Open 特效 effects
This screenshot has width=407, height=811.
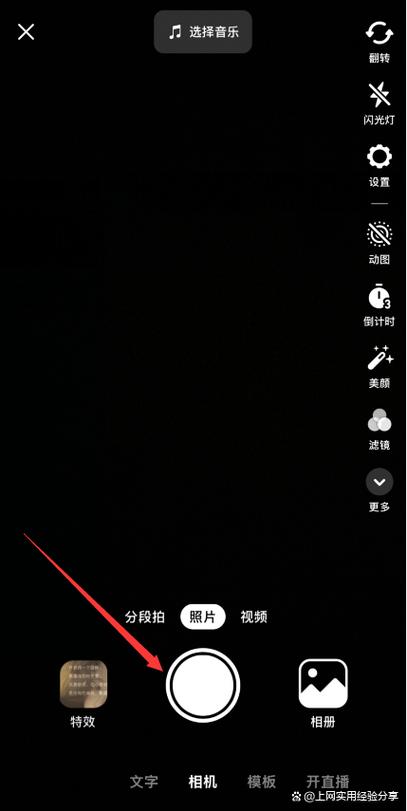pos(83,694)
